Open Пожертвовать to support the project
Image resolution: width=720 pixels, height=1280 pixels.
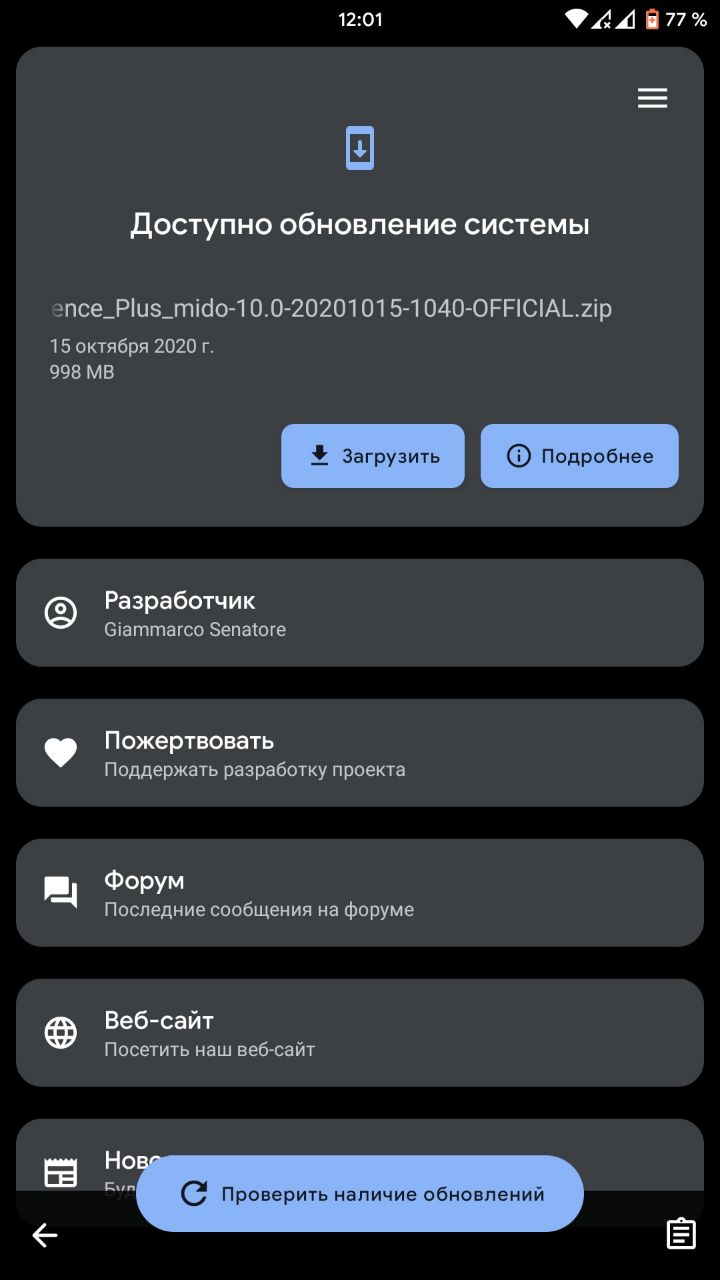360,753
